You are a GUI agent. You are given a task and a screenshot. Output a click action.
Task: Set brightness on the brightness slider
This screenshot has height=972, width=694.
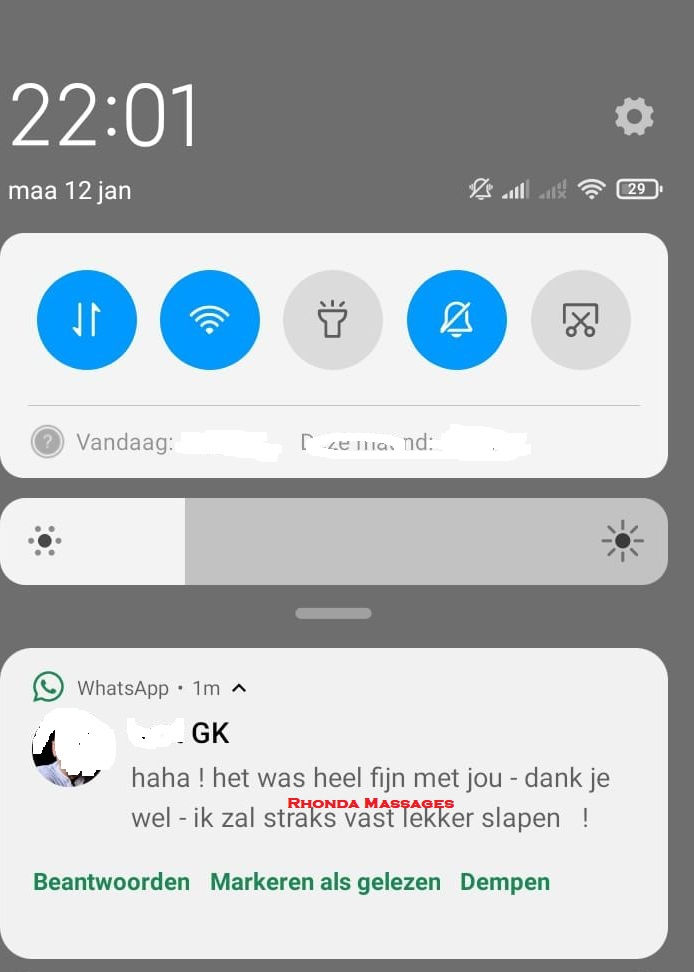(x=334, y=541)
